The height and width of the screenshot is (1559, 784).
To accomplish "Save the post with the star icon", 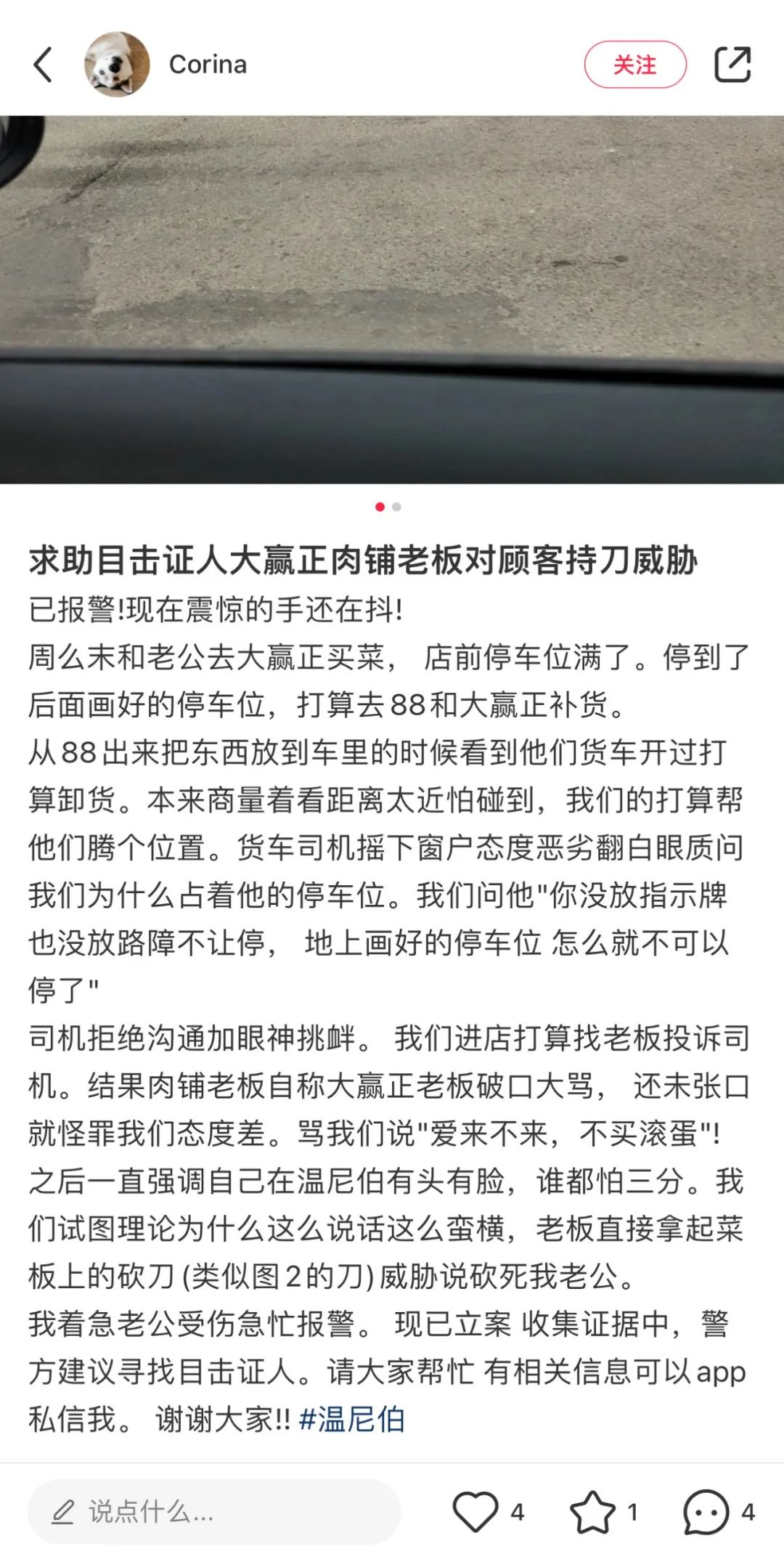I will (x=592, y=1512).
